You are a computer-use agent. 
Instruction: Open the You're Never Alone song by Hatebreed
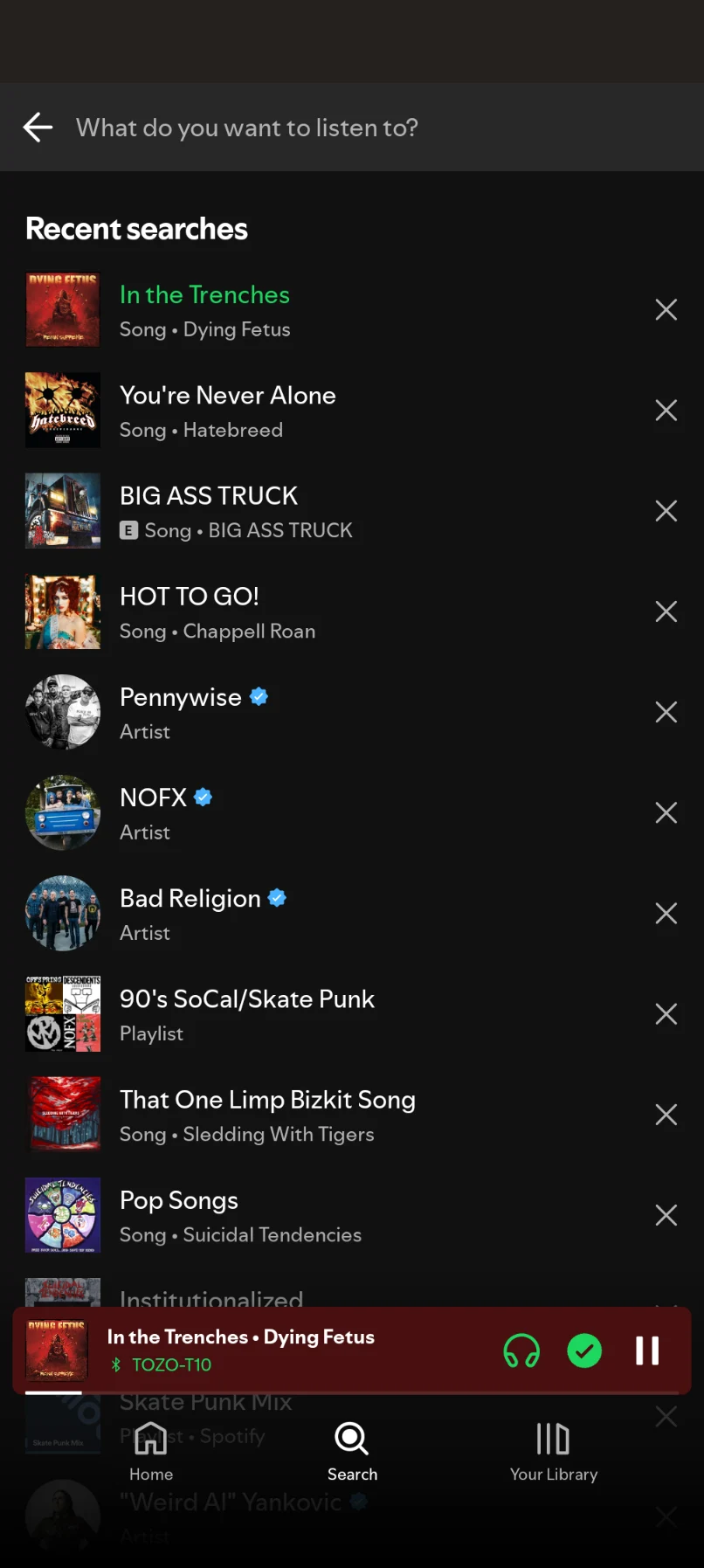tap(228, 411)
